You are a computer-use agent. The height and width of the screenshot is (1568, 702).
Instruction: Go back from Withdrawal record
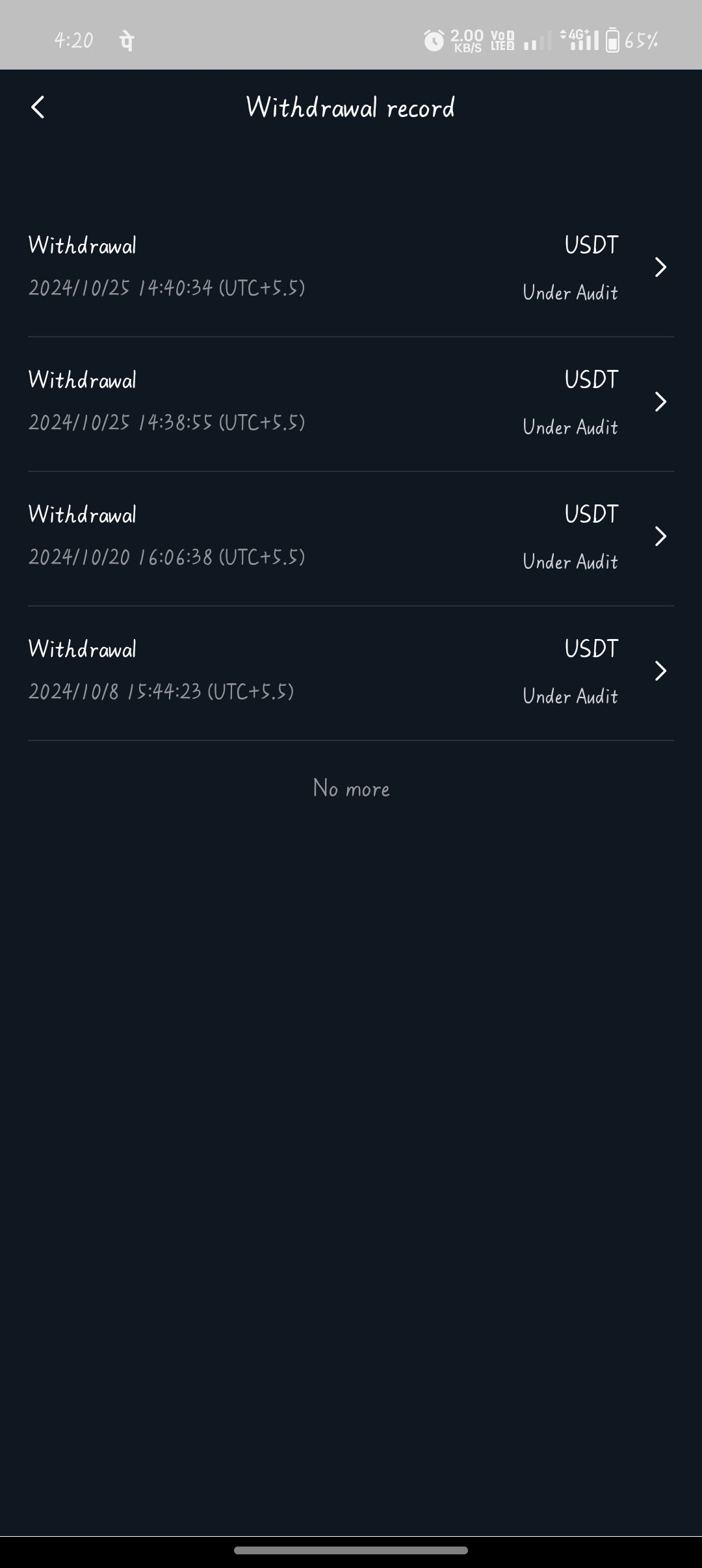click(38, 107)
